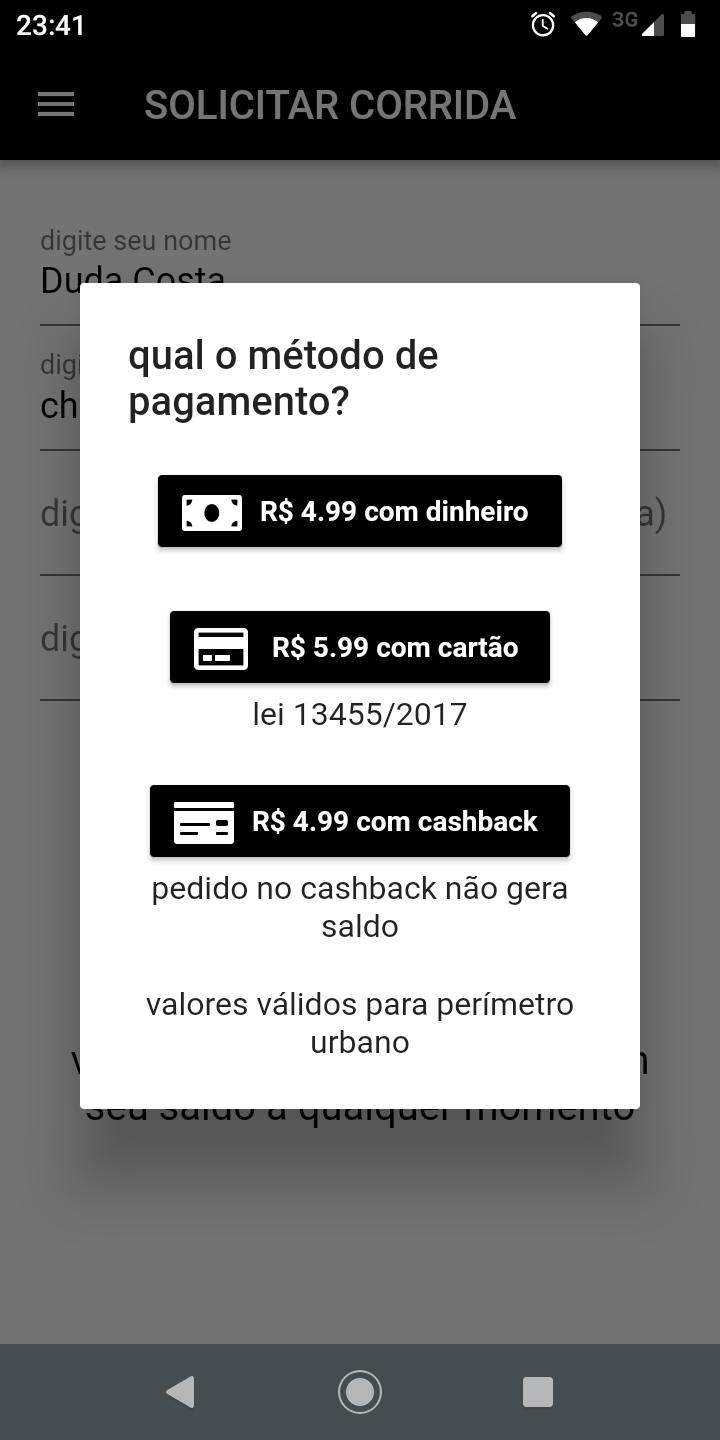Choose R$ 4.99 com dinheiro payment
The image size is (720, 1440).
coord(360,511)
